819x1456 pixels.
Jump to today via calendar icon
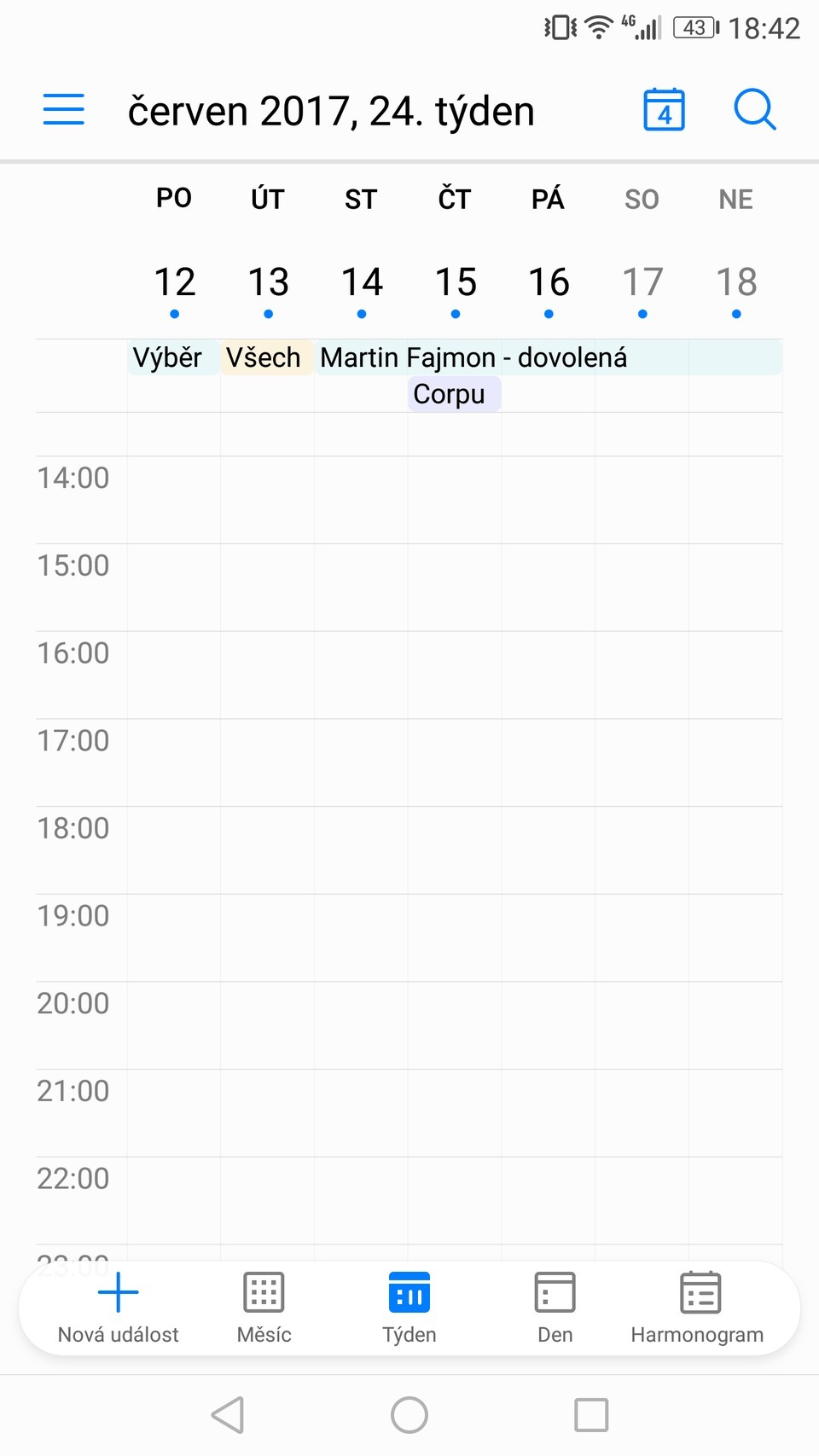664,110
